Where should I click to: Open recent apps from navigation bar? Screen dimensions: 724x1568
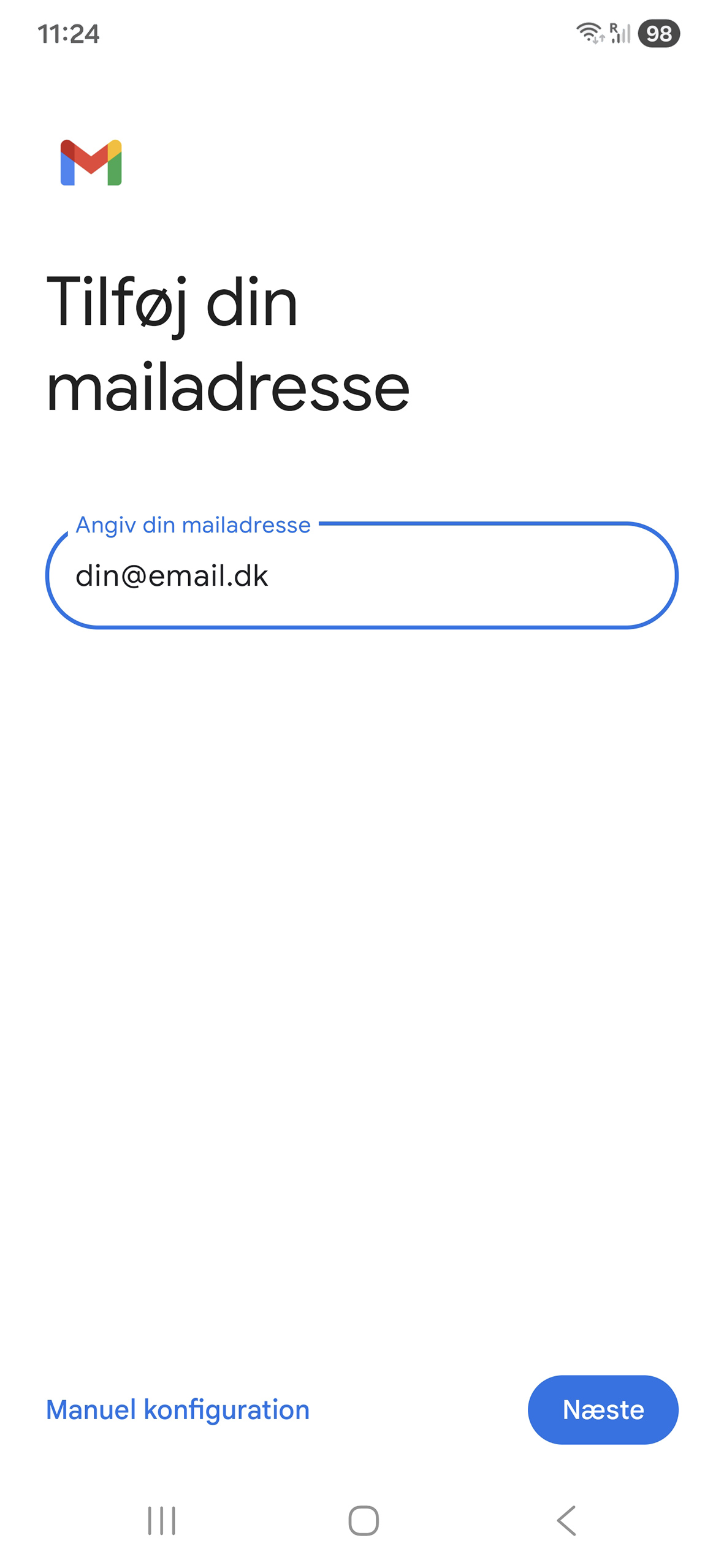click(161, 1520)
